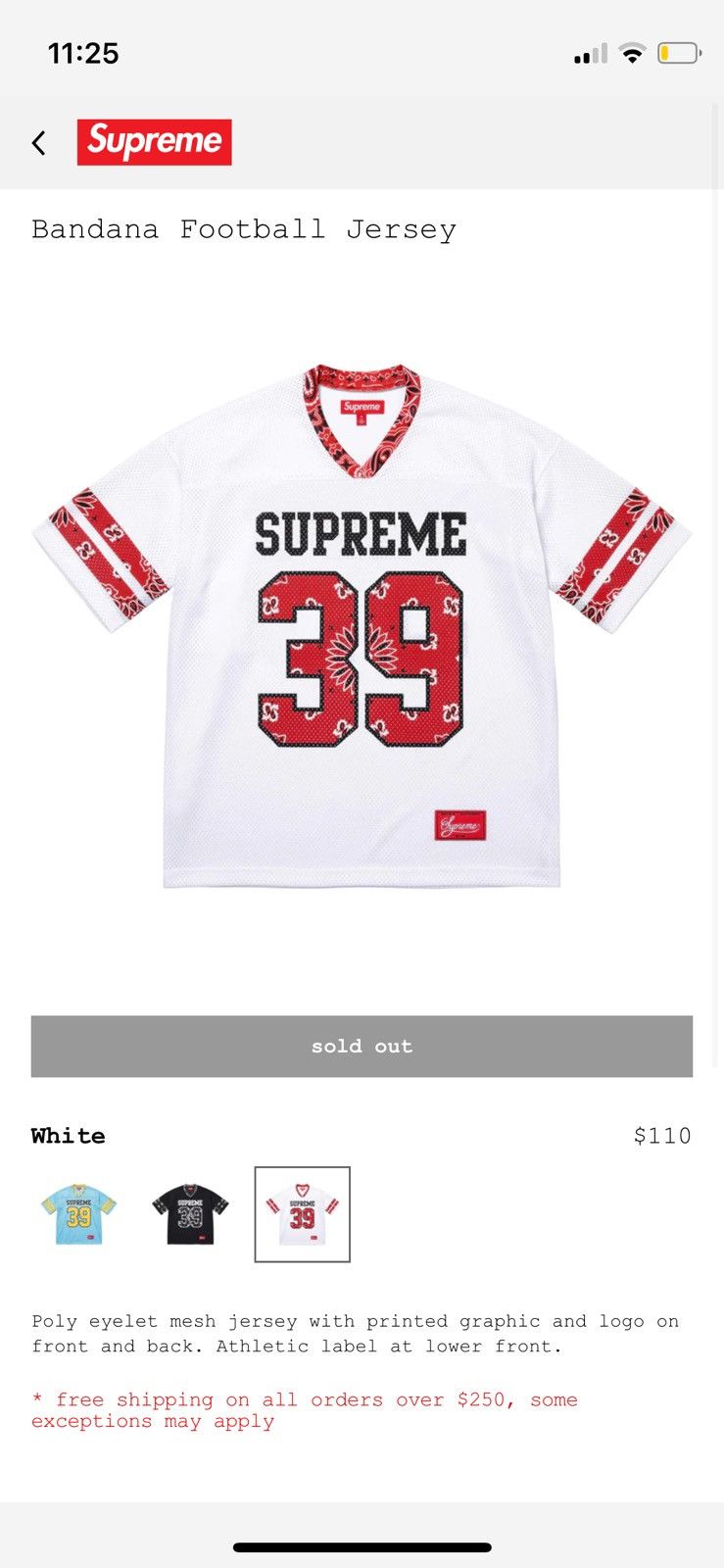Viewport: 724px width, 1568px height.
Task: Select the light blue jersey color
Action: click(x=79, y=1214)
